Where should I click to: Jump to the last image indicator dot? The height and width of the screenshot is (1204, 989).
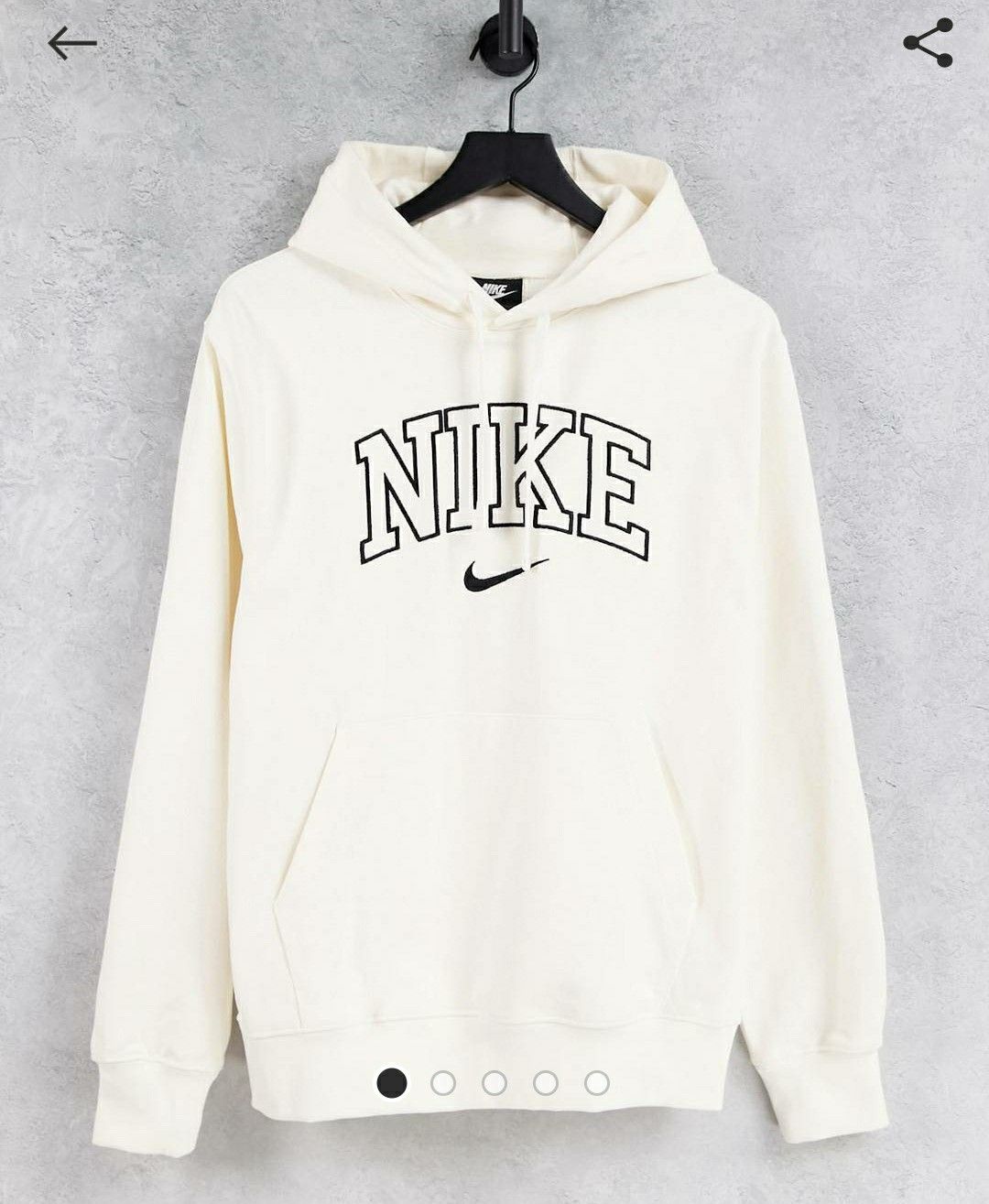tap(597, 1083)
